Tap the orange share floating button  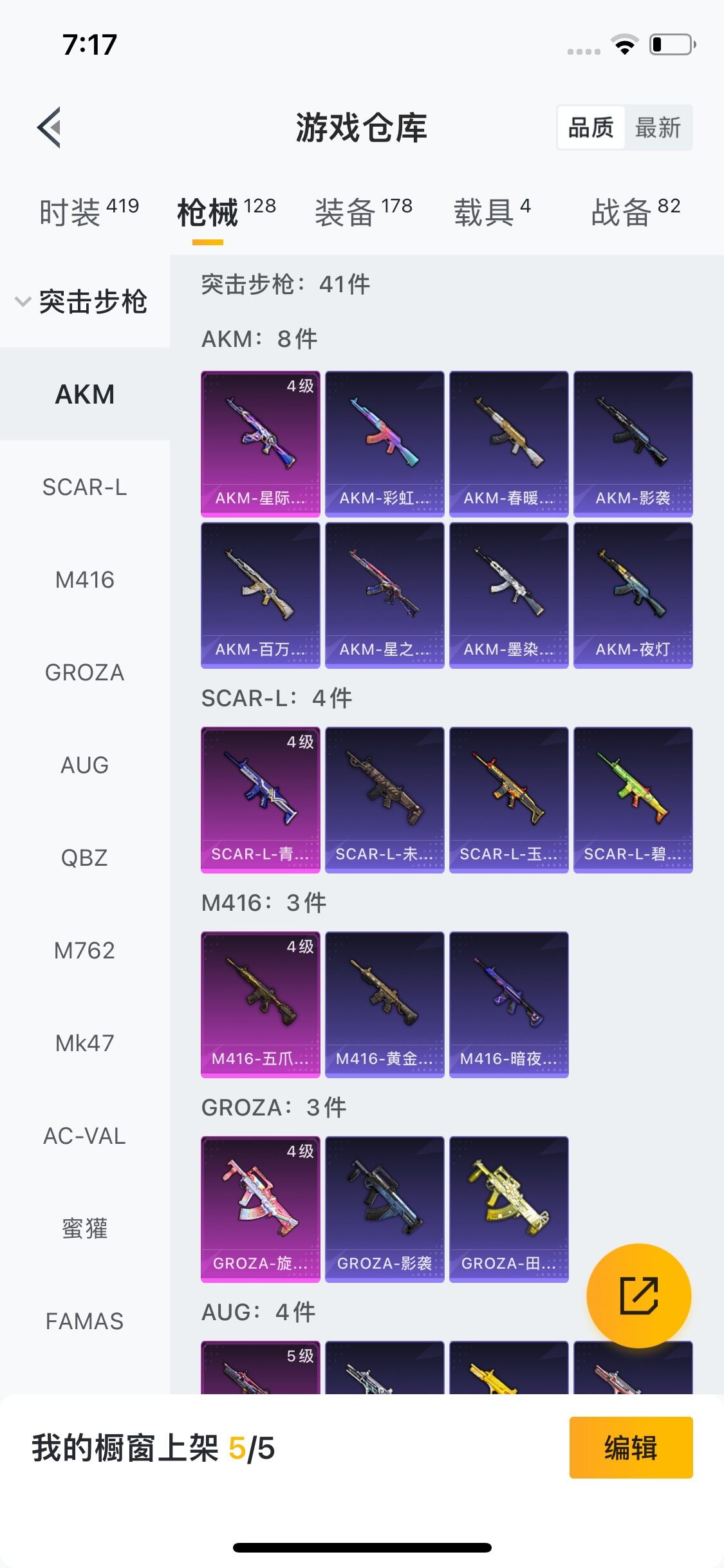tap(638, 1295)
